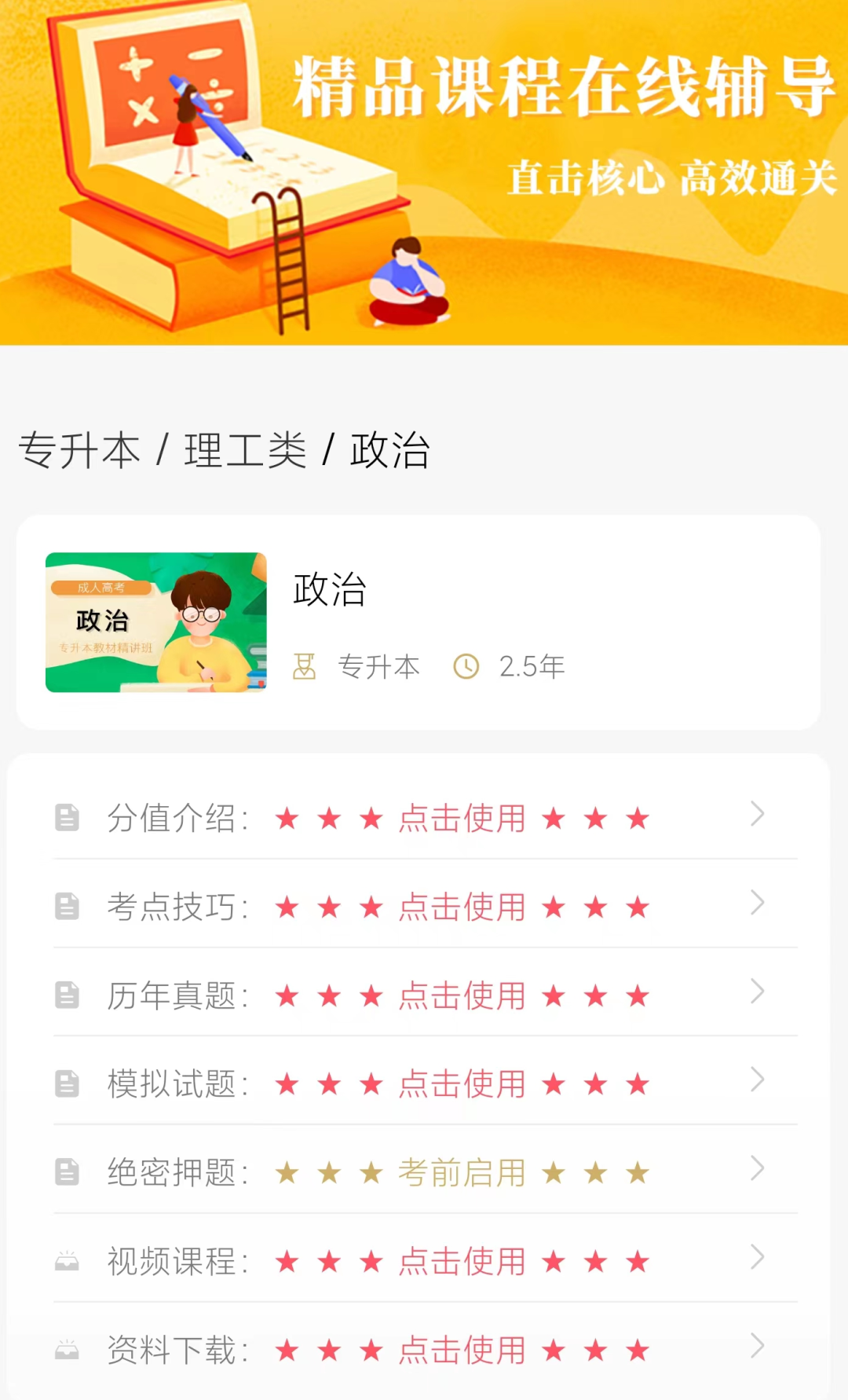Image resolution: width=848 pixels, height=1400 pixels.
Task: Open 模拟试题 mock tests
Action: tap(424, 1084)
